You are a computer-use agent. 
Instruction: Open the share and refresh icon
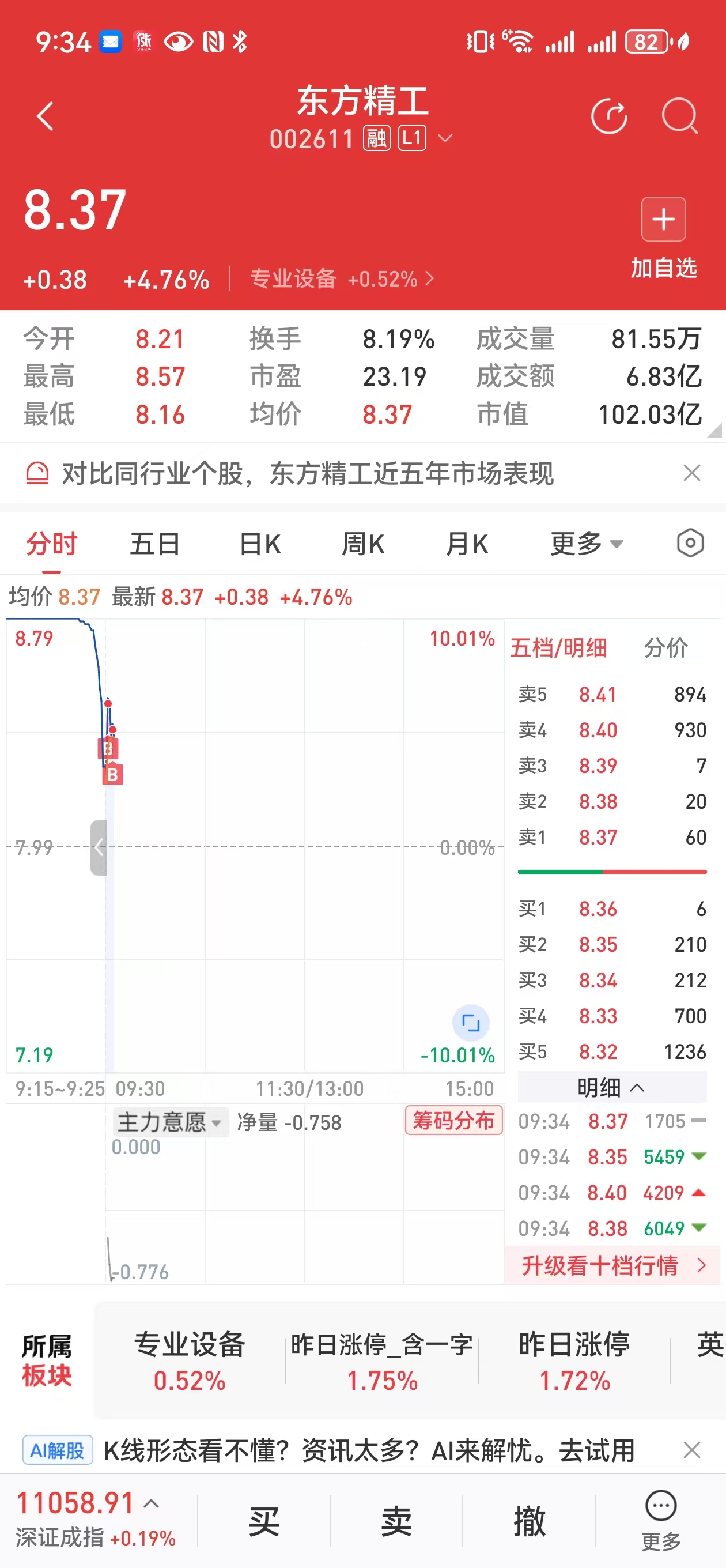[x=609, y=116]
